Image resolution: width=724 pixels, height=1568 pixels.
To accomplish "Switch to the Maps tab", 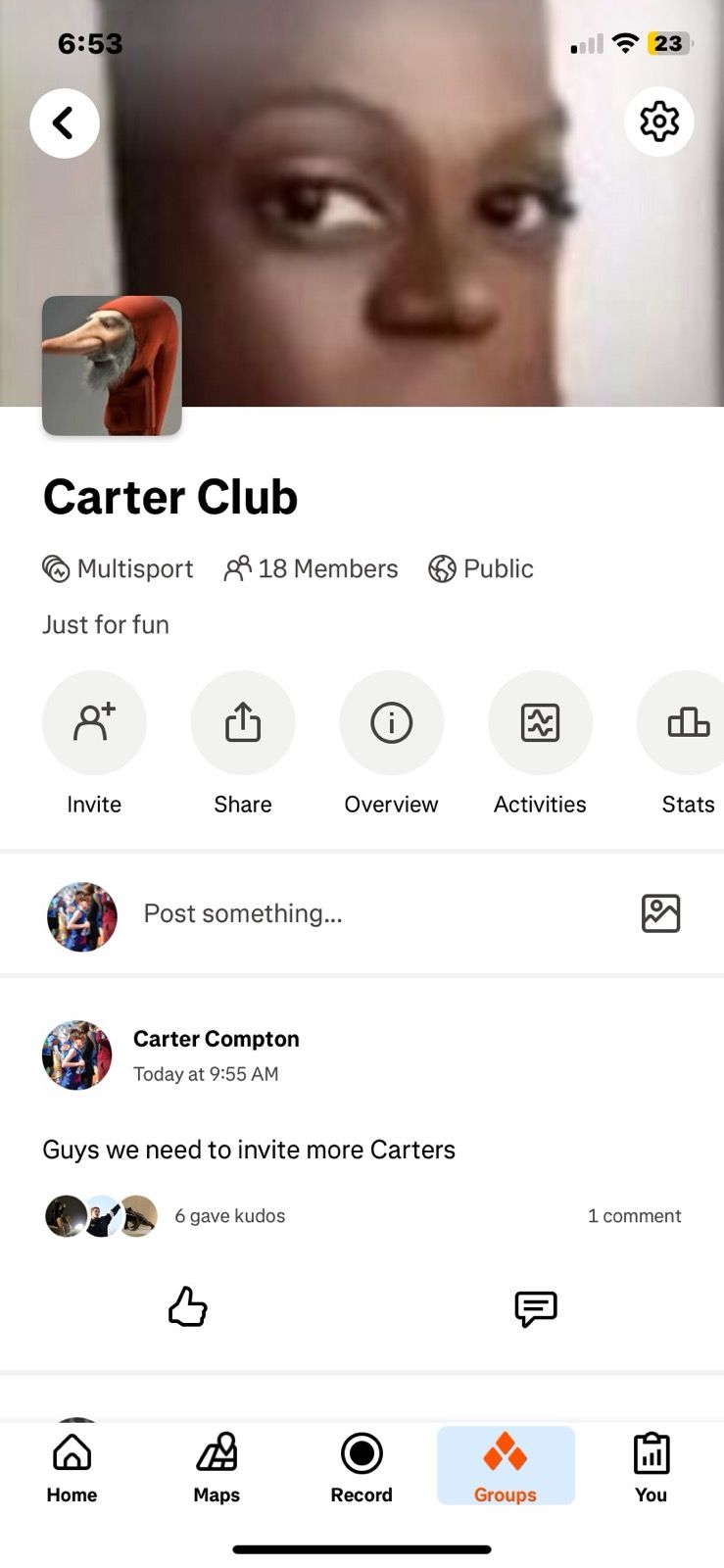I will 217,1467.
